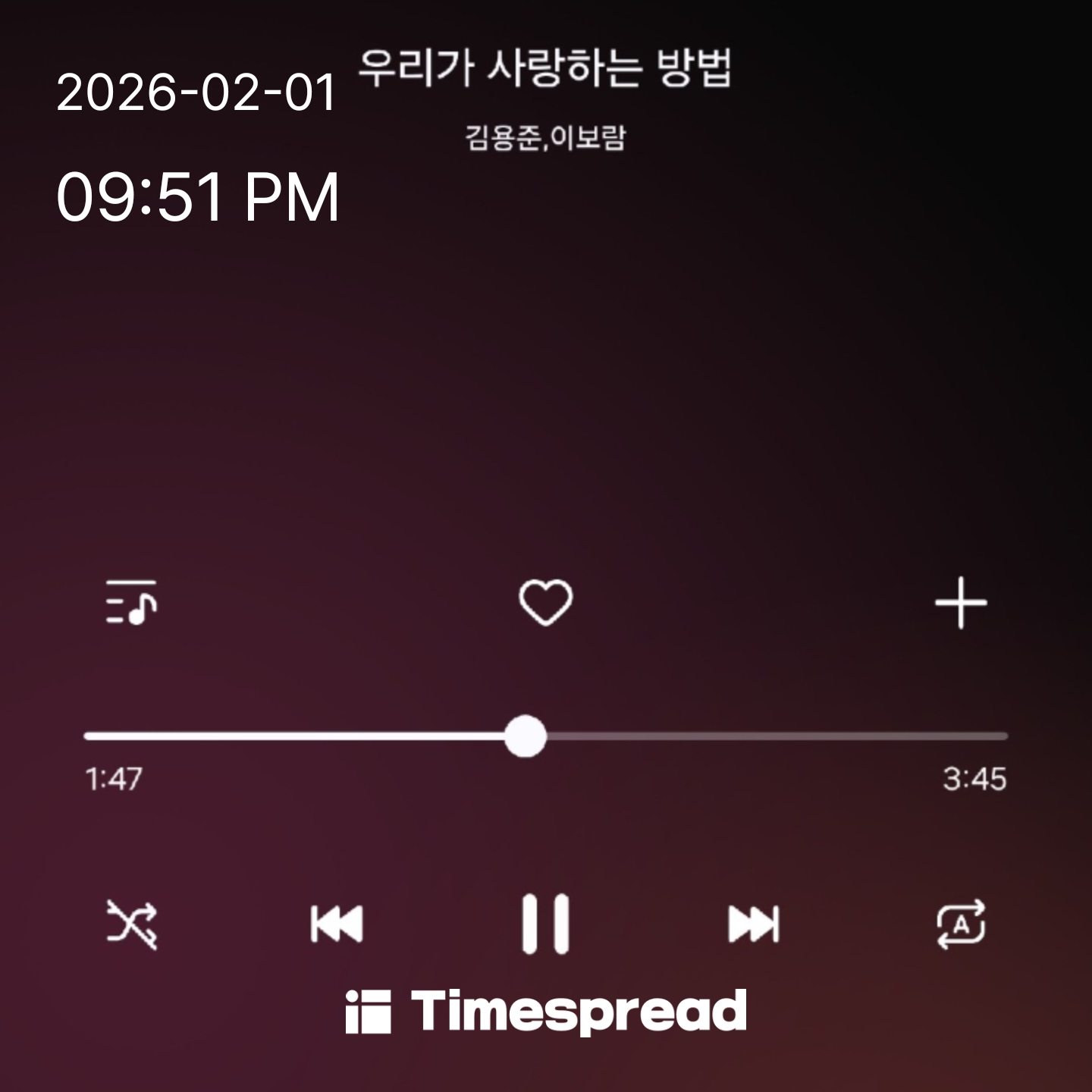This screenshot has height=1092, width=1092.
Task: Skip back to the previous track
Action: point(337,924)
